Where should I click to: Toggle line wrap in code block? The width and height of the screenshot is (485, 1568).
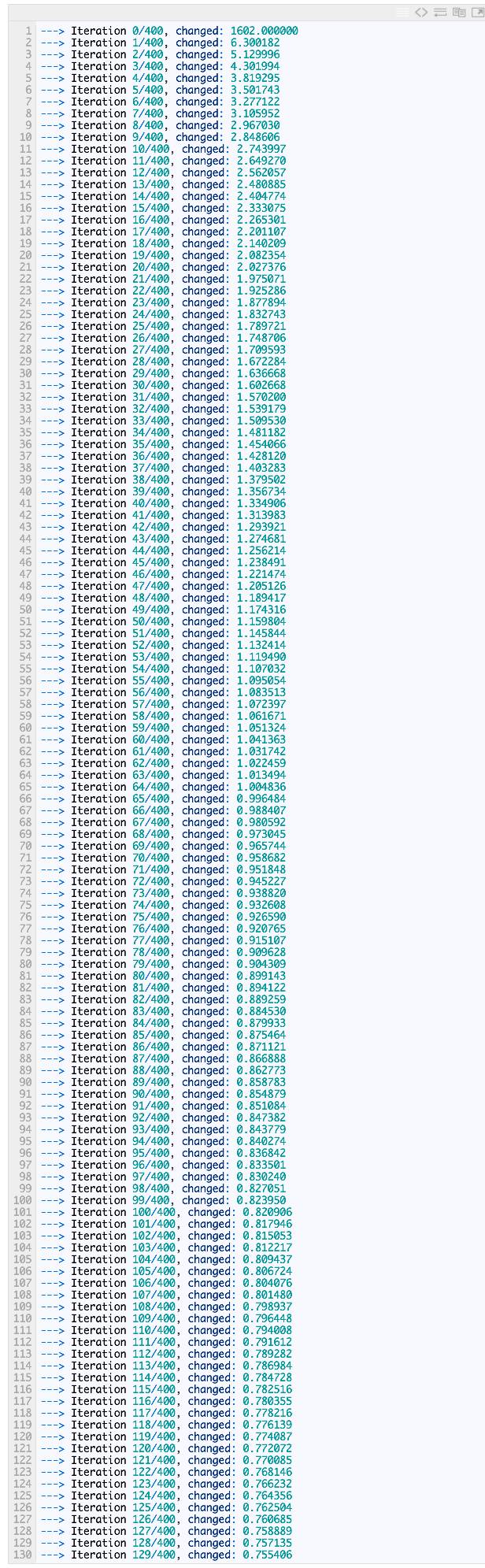tap(440, 12)
